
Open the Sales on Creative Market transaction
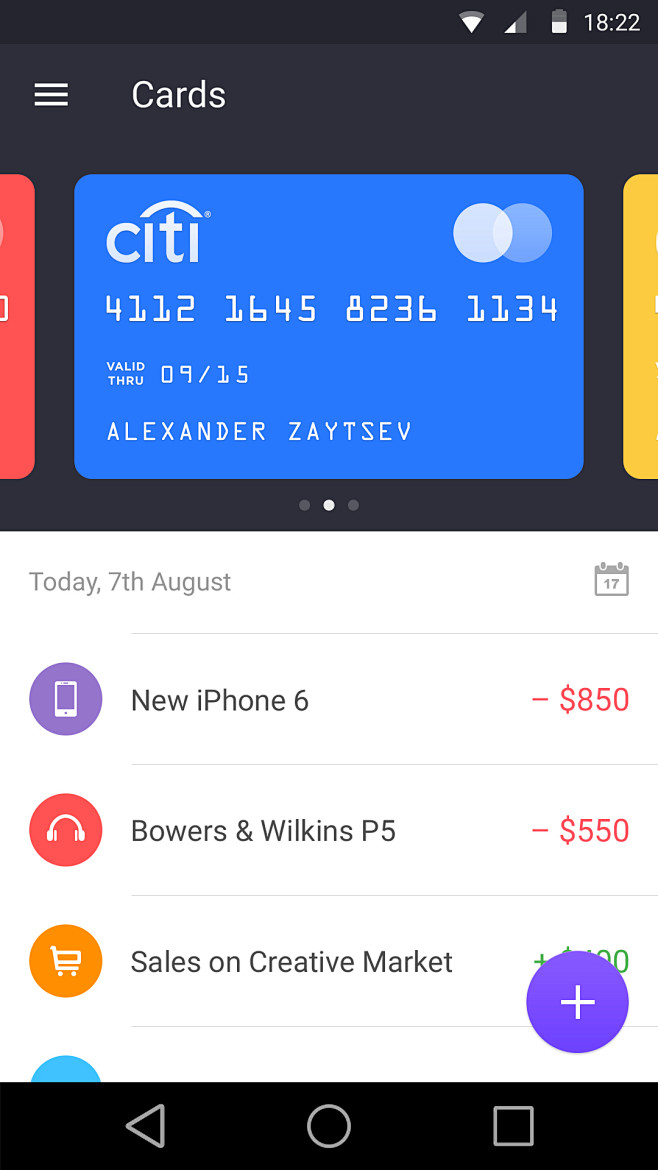pos(291,962)
